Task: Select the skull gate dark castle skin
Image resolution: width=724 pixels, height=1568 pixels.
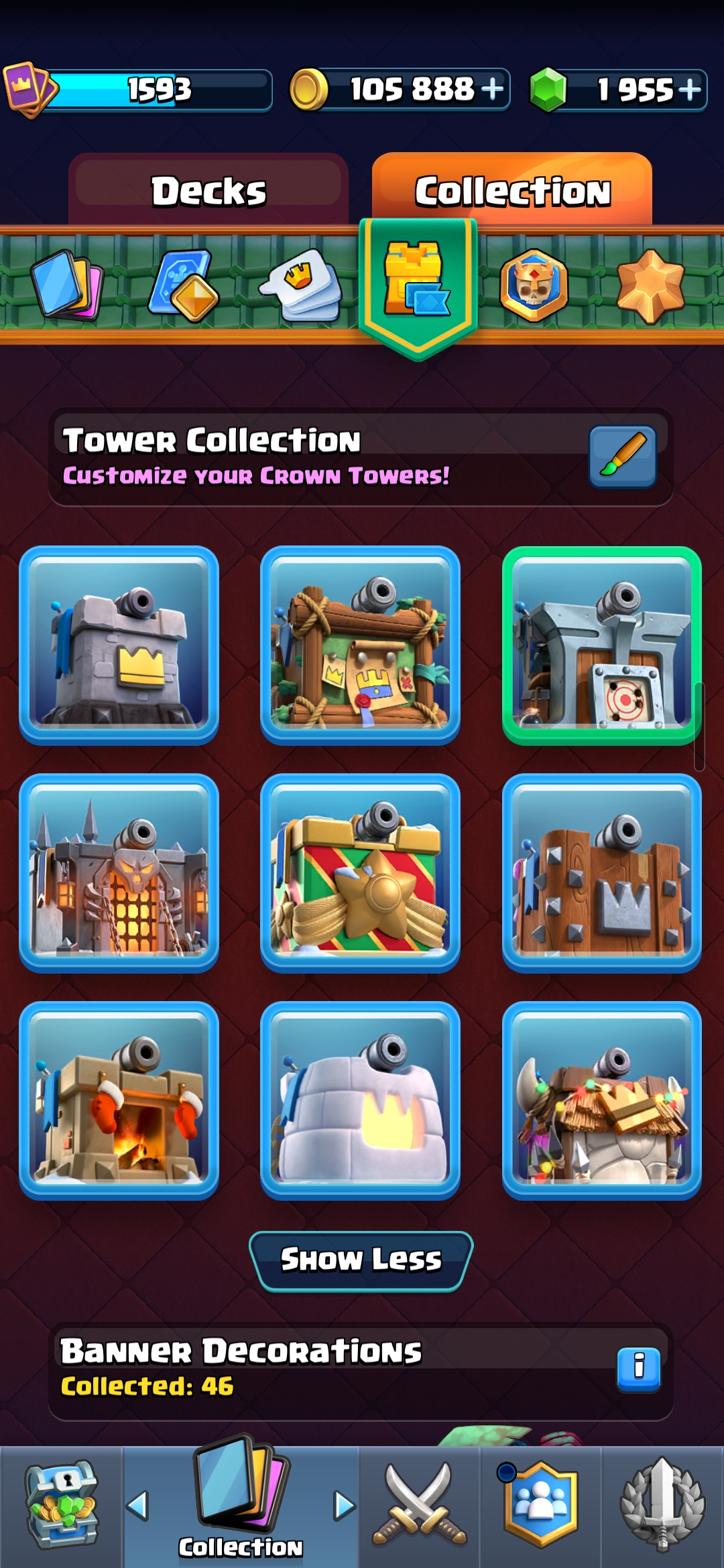Action: coord(119,873)
